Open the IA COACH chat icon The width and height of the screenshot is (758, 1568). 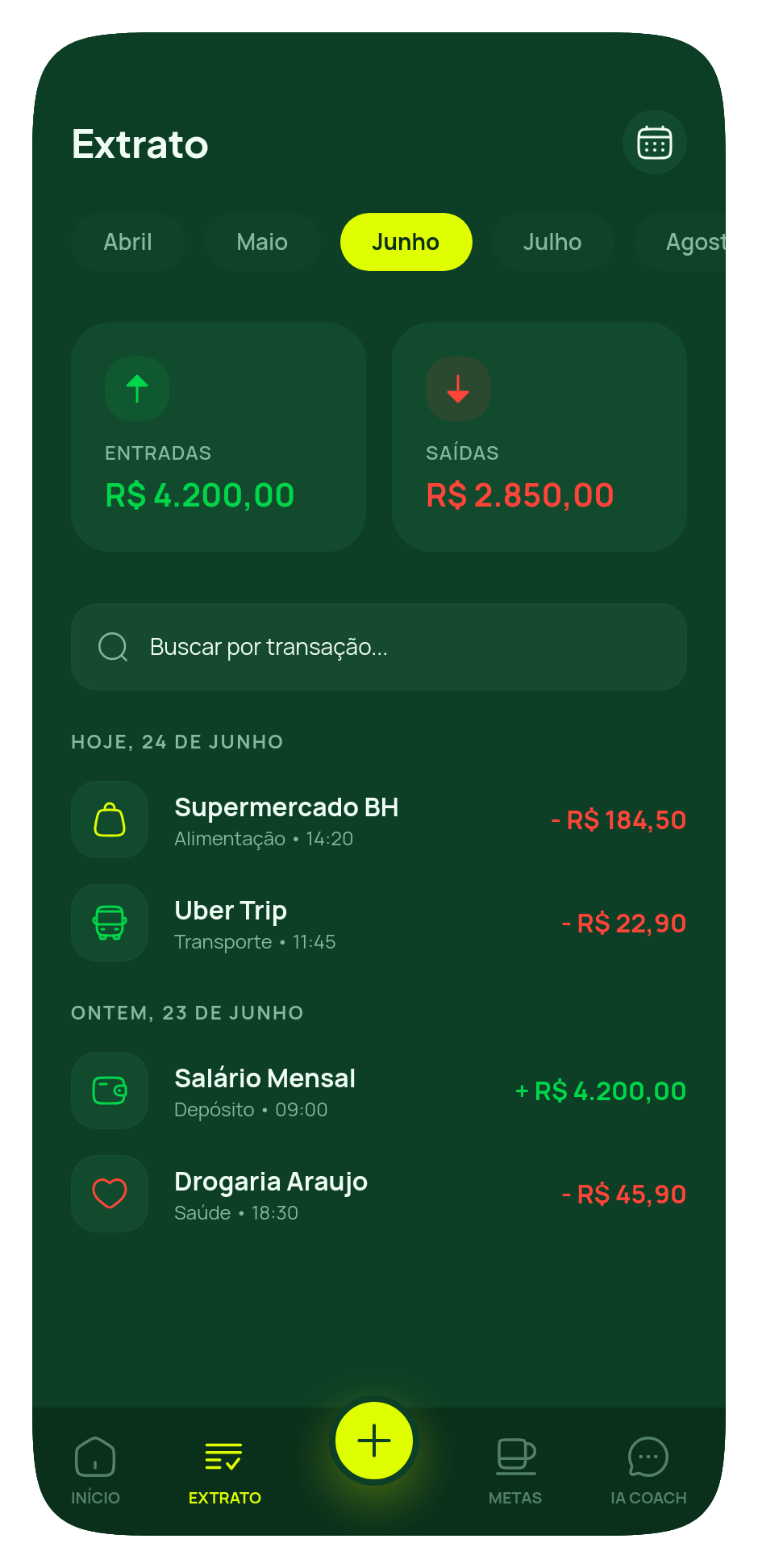tap(648, 1457)
